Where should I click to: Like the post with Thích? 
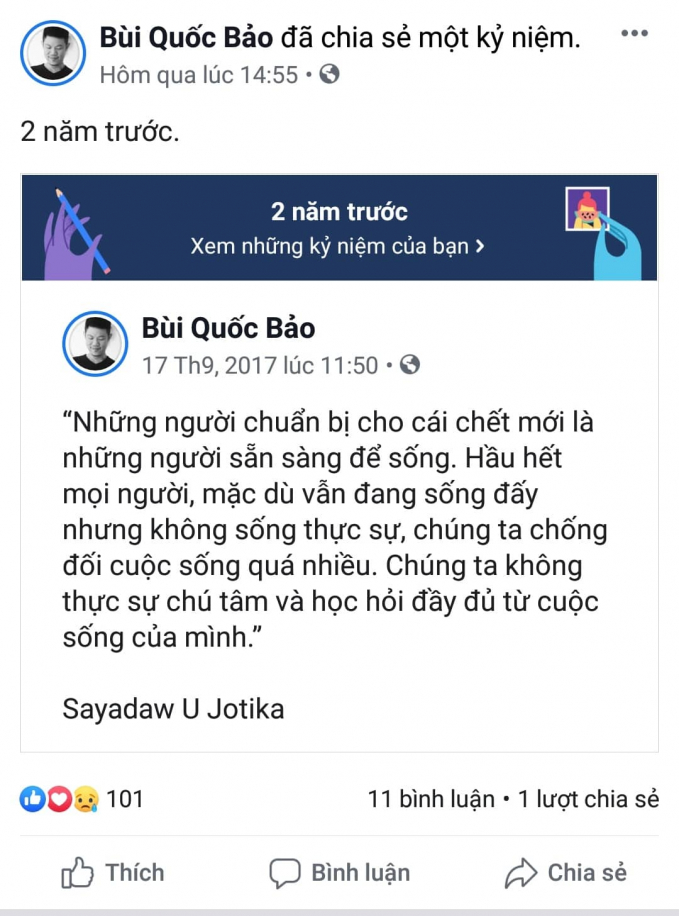point(112,873)
